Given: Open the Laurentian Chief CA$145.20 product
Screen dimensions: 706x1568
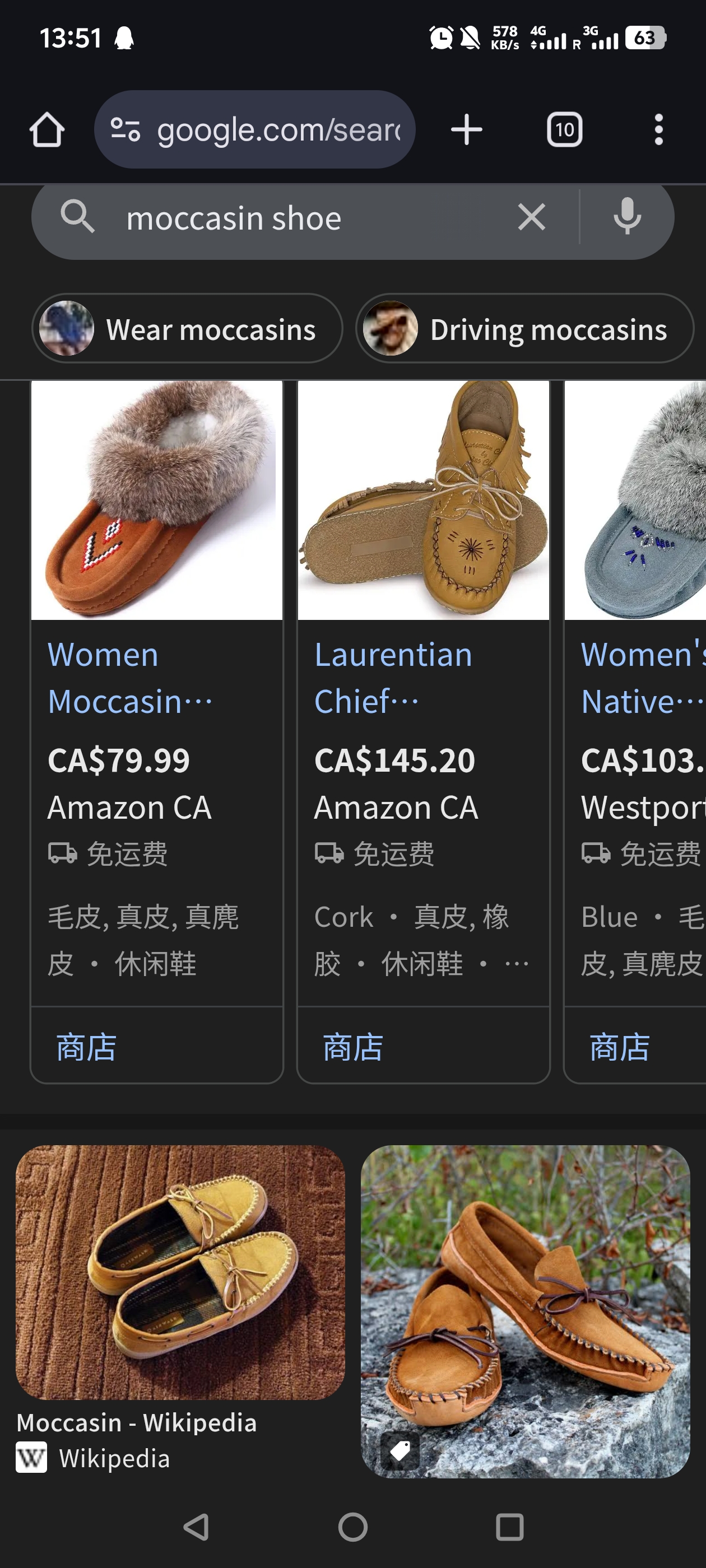Looking at the screenshot, I should (422, 676).
